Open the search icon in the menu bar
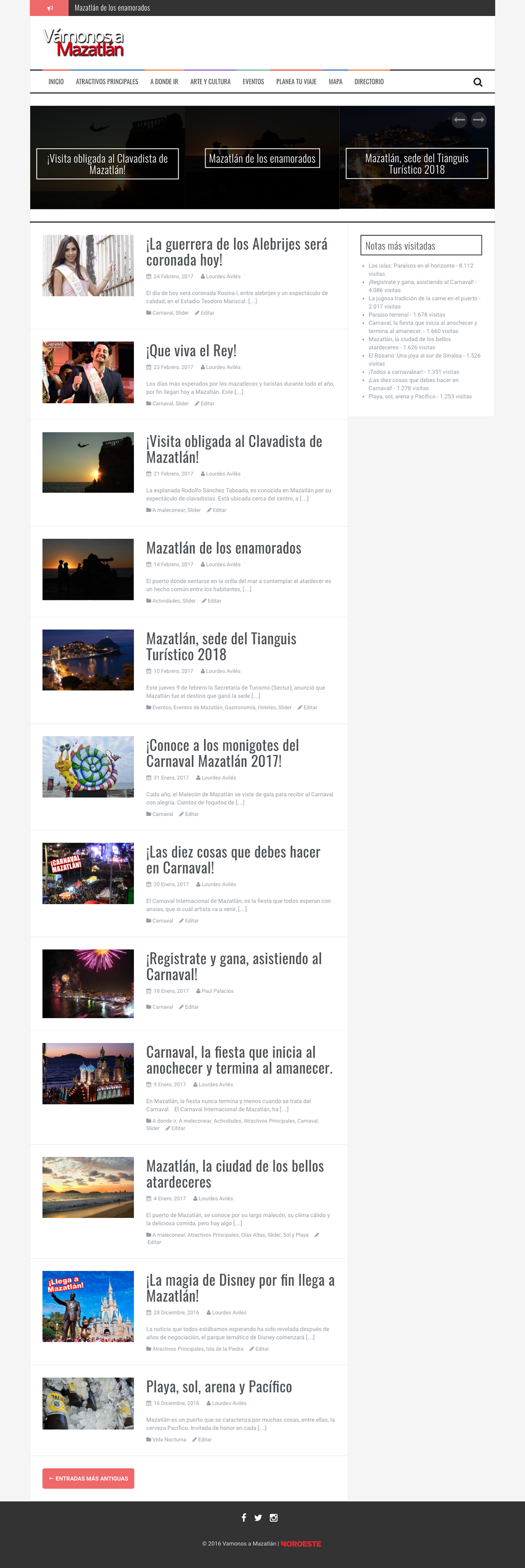525x1568 pixels. (478, 82)
